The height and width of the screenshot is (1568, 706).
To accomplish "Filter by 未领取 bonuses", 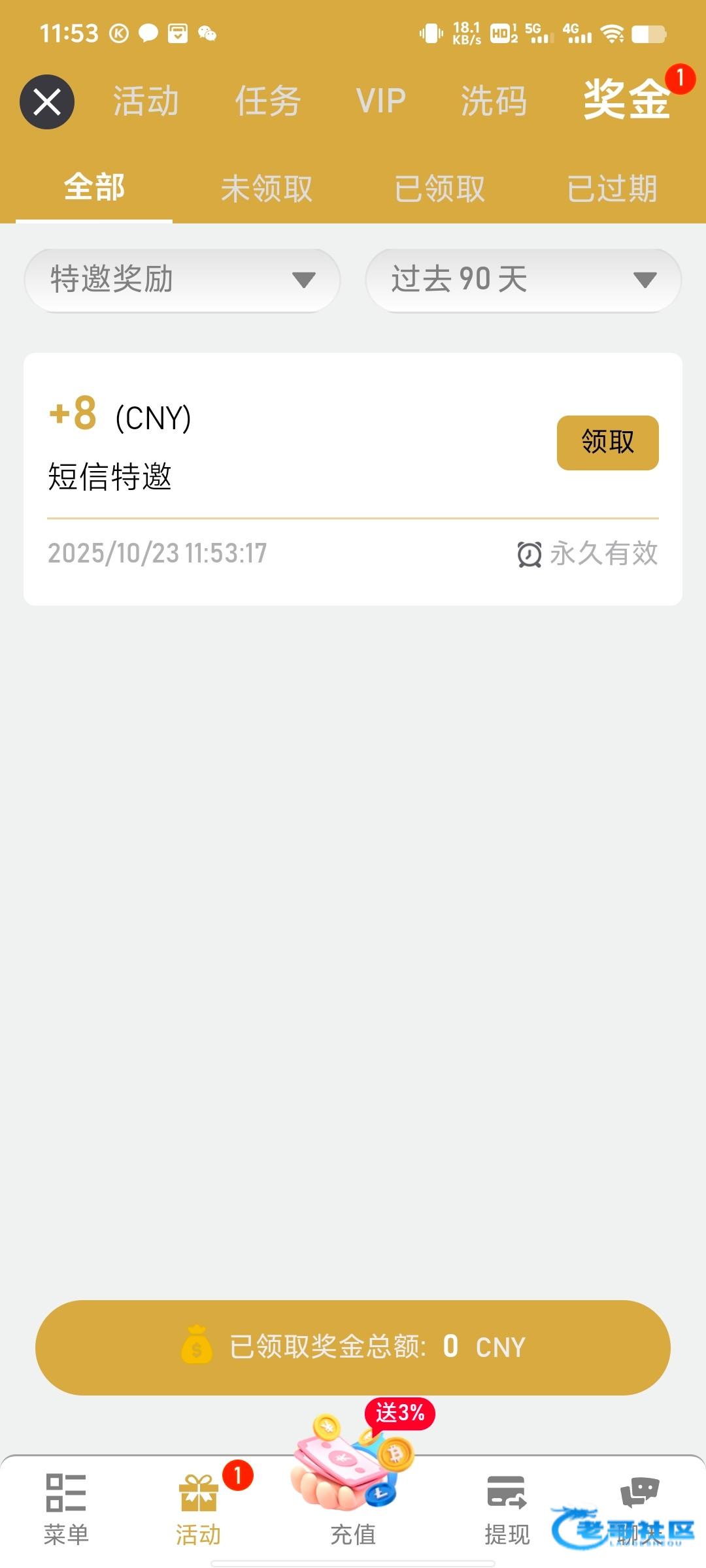I will [x=267, y=189].
